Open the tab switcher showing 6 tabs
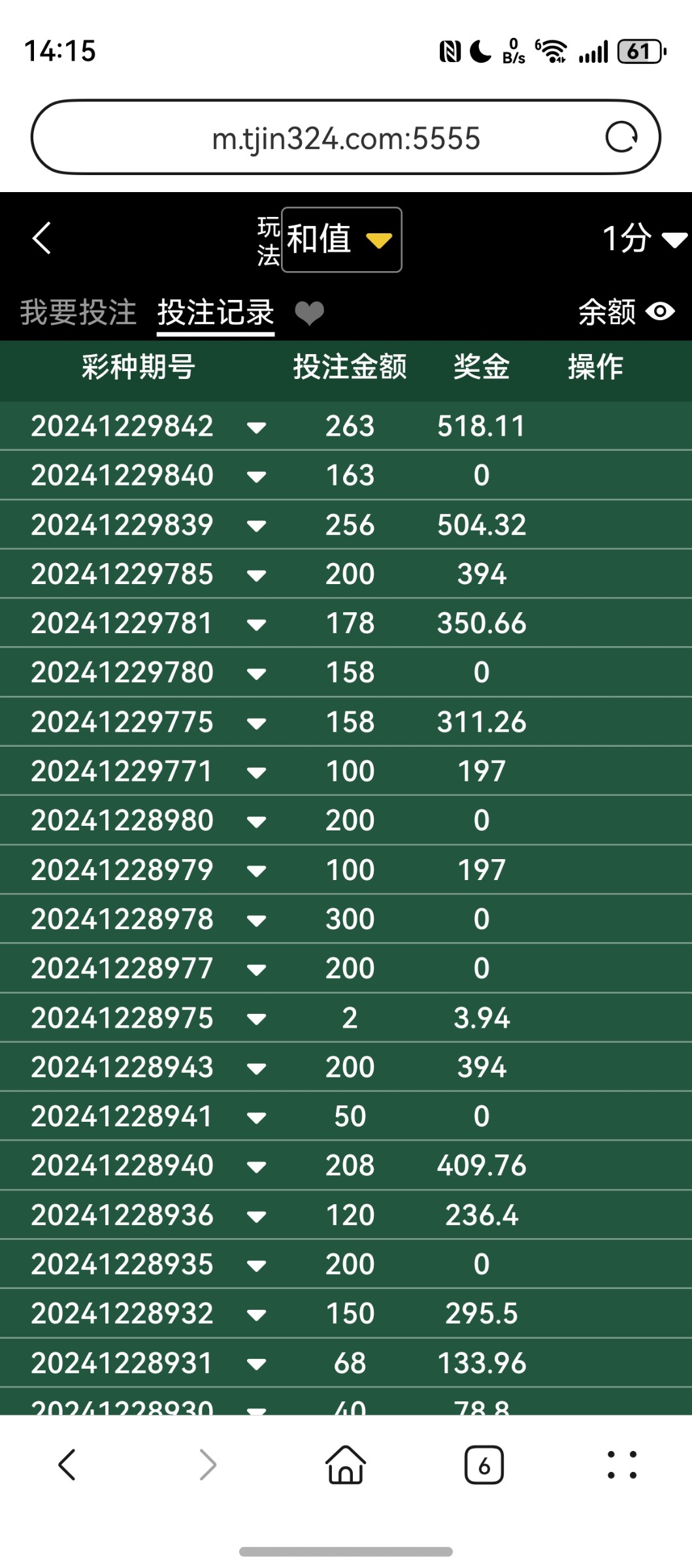This screenshot has height=1568, width=692. click(484, 1465)
